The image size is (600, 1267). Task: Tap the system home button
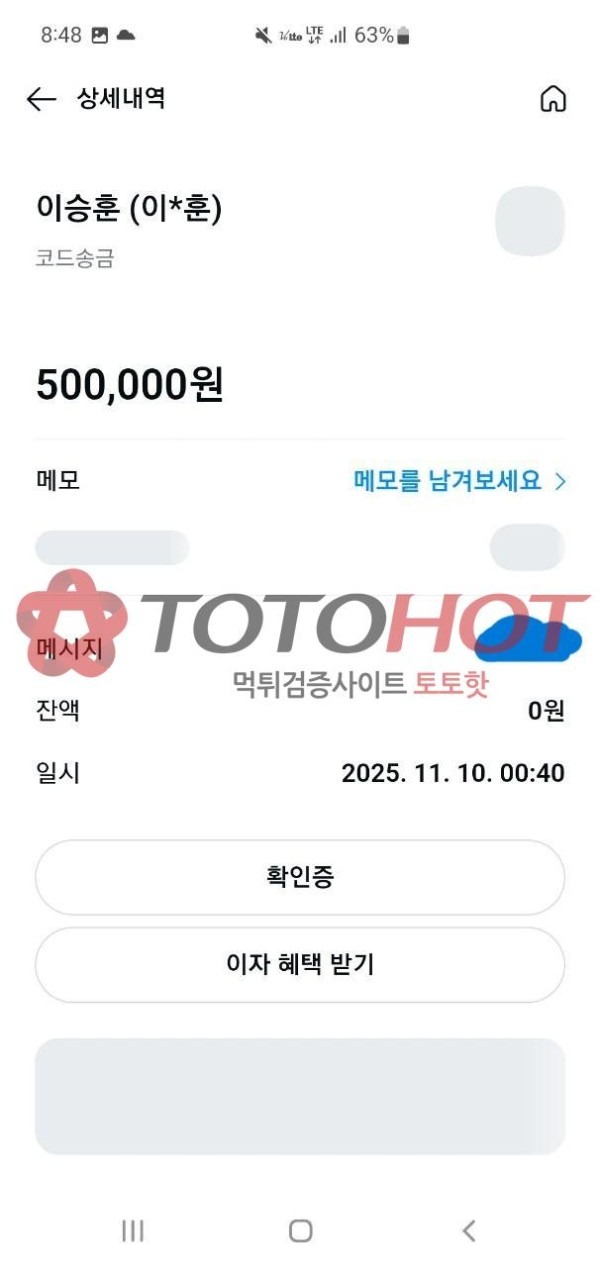(300, 1231)
